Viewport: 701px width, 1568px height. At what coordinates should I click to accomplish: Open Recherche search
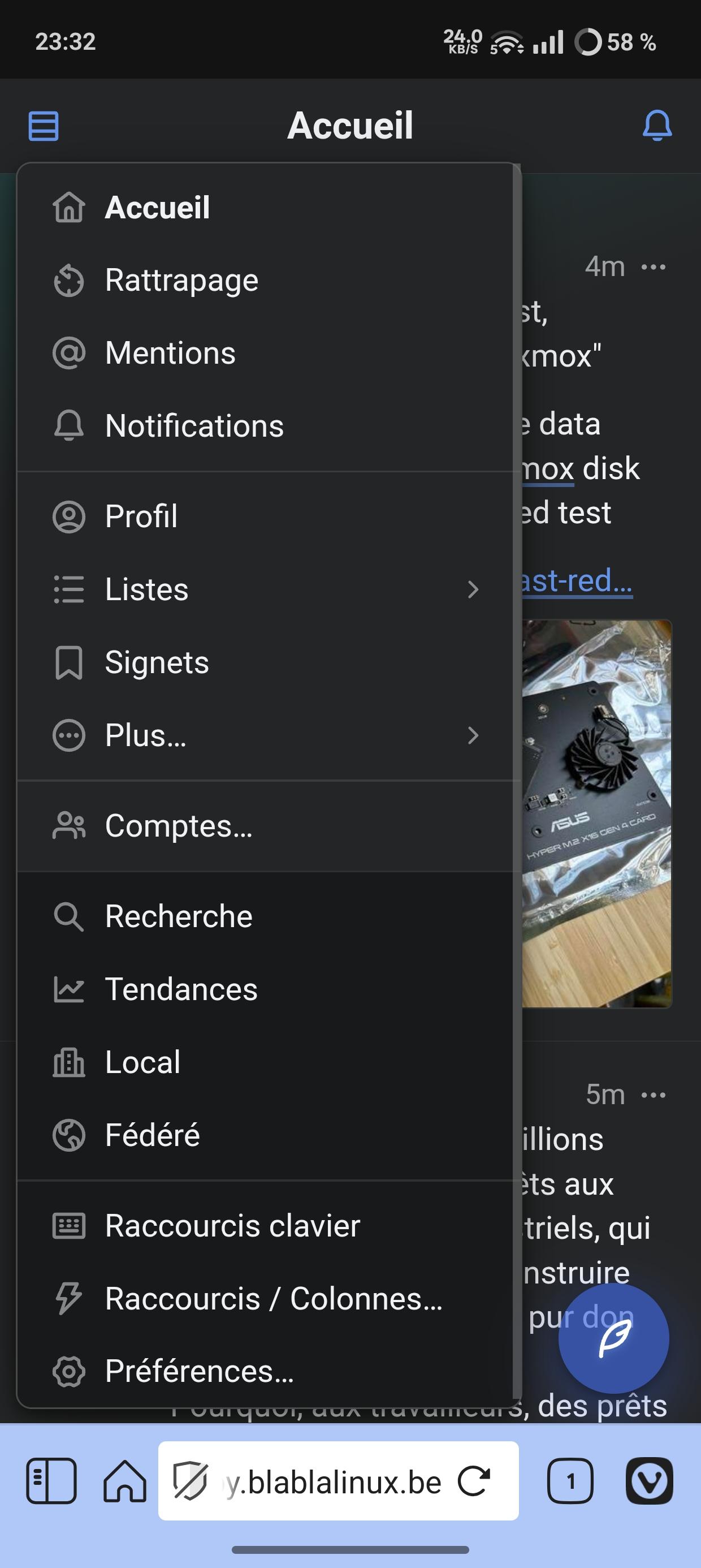178,916
